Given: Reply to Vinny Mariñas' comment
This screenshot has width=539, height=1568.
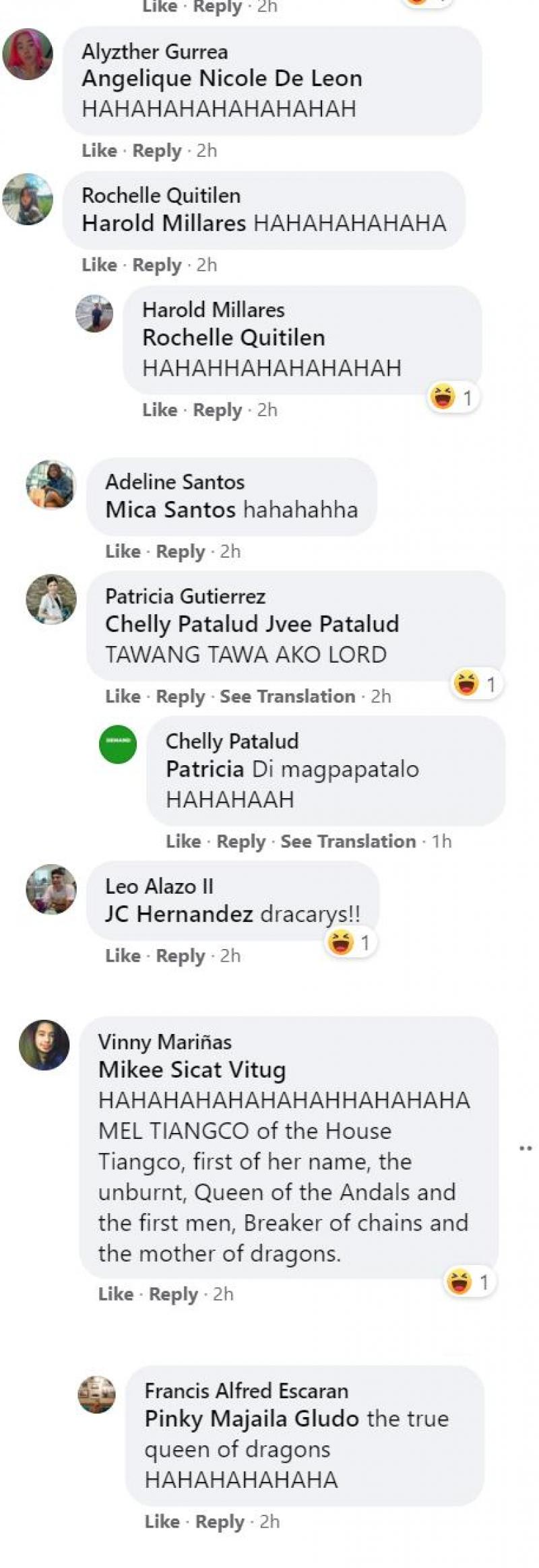Looking at the screenshot, I should tap(173, 1294).
